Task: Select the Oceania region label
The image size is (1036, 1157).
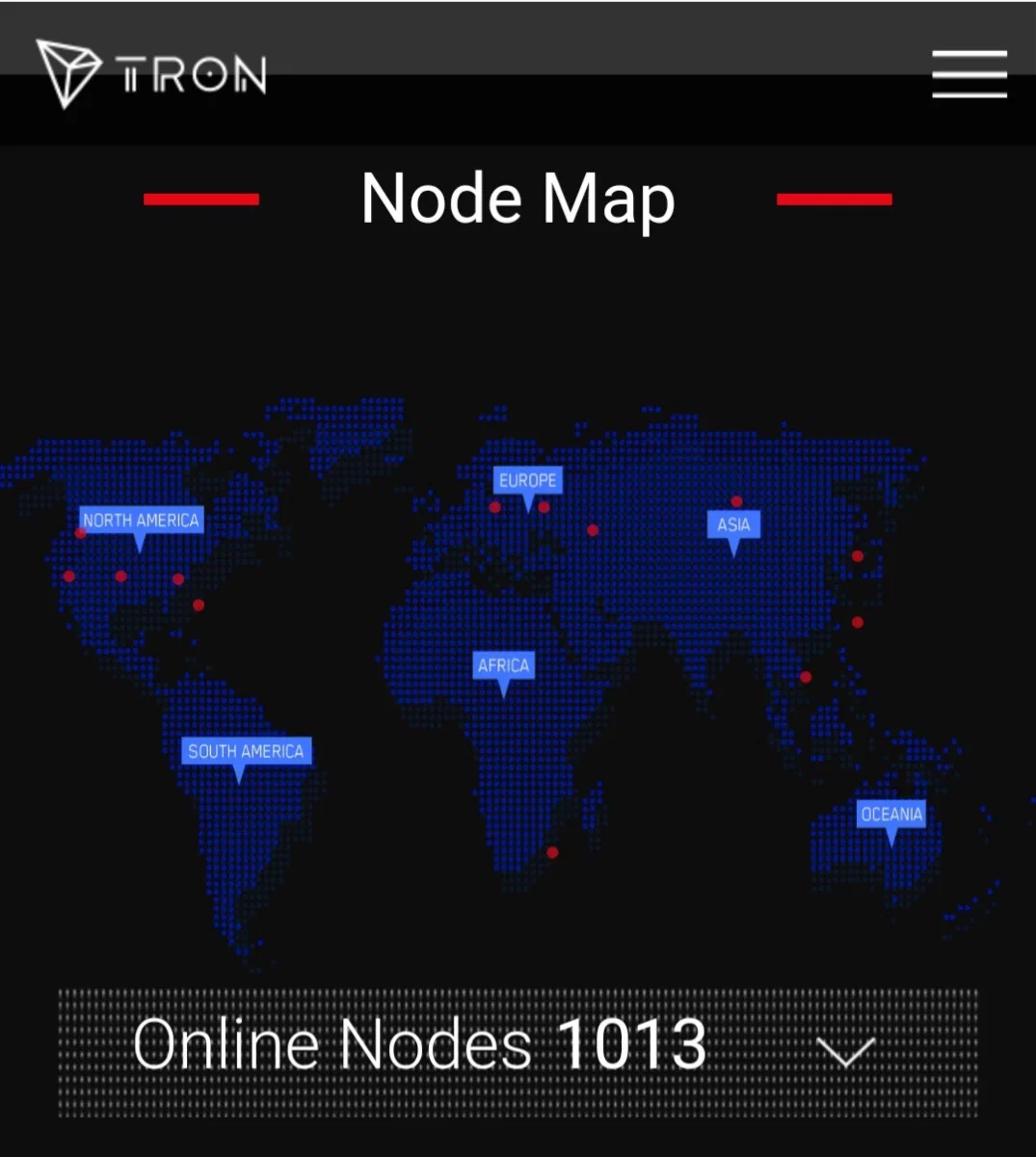Action: coord(891,814)
